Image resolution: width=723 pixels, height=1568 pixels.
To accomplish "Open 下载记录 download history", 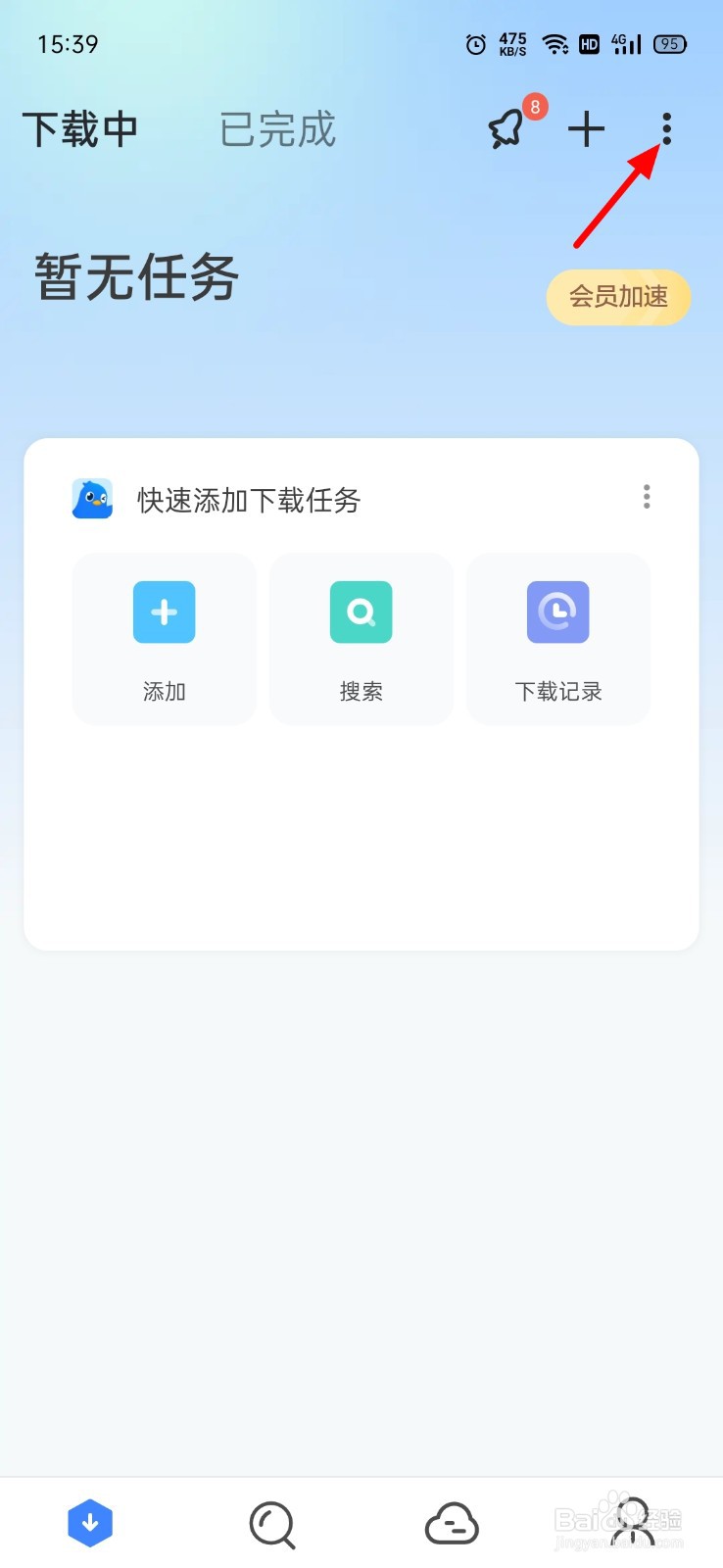I will pos(558,639).
